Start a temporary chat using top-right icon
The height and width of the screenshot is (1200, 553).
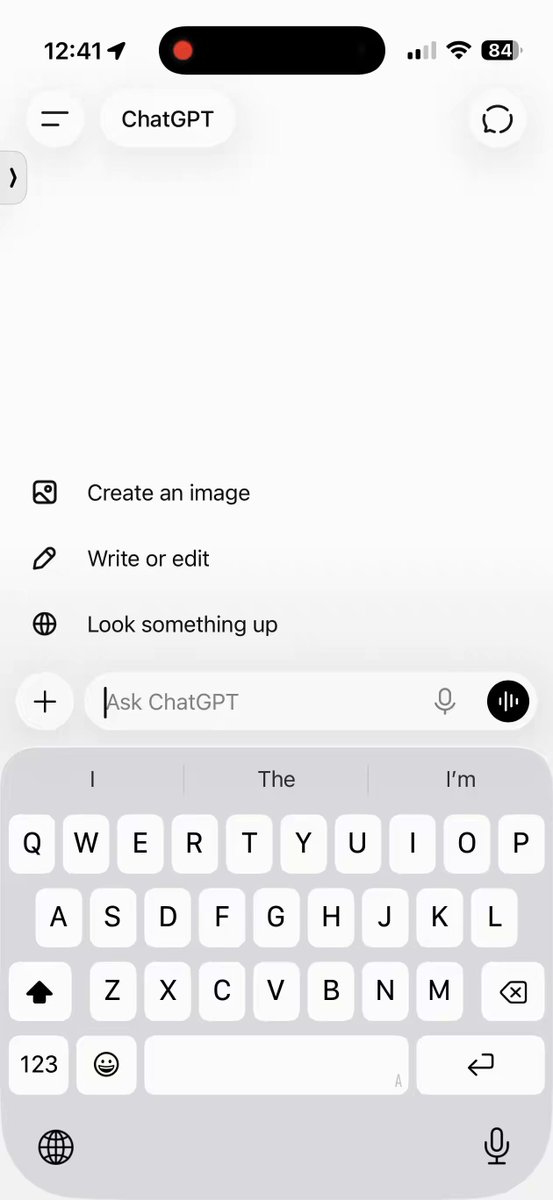(x=497, y=119)
